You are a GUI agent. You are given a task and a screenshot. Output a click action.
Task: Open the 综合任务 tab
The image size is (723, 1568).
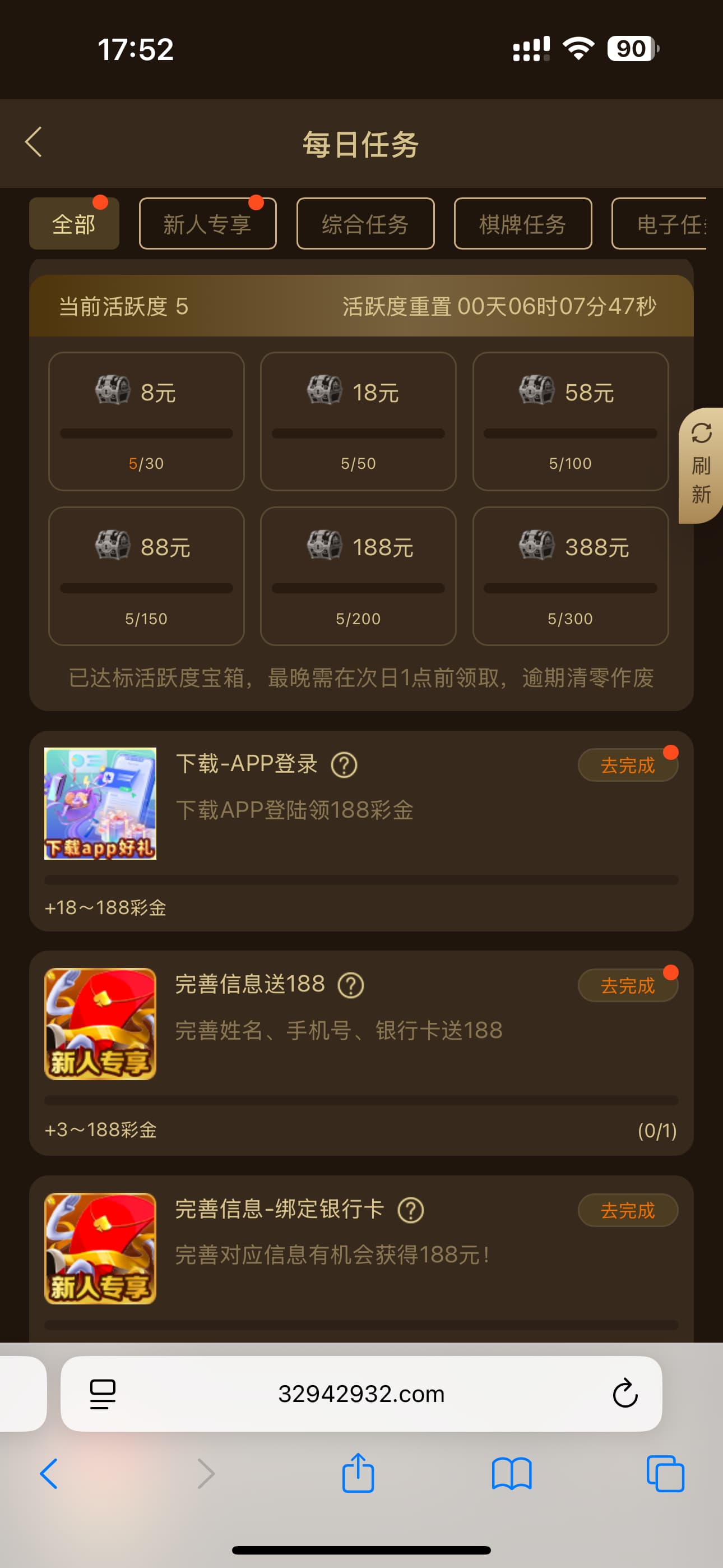(x=365, y=224)
